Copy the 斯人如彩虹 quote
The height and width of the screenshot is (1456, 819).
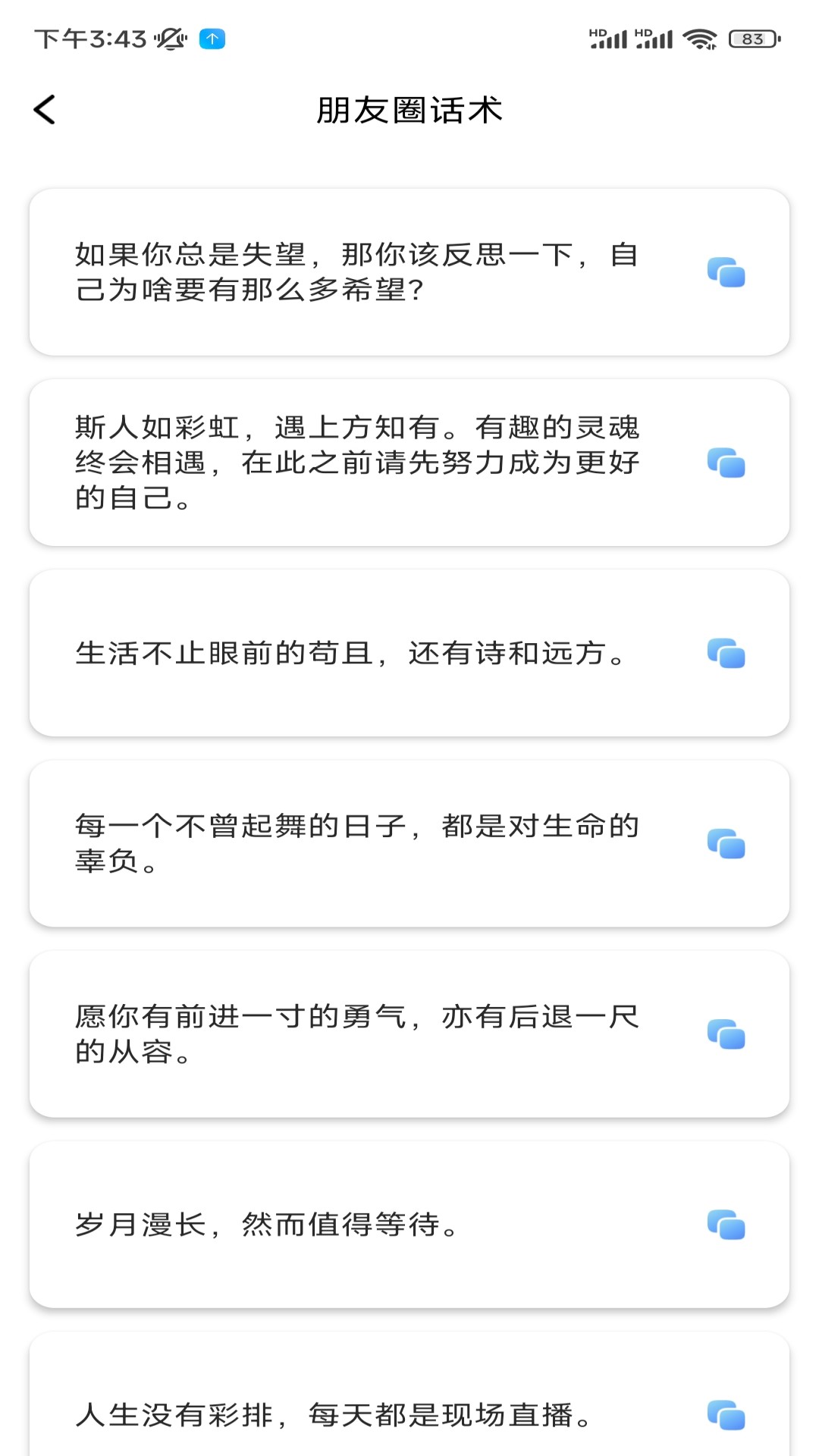726,463
